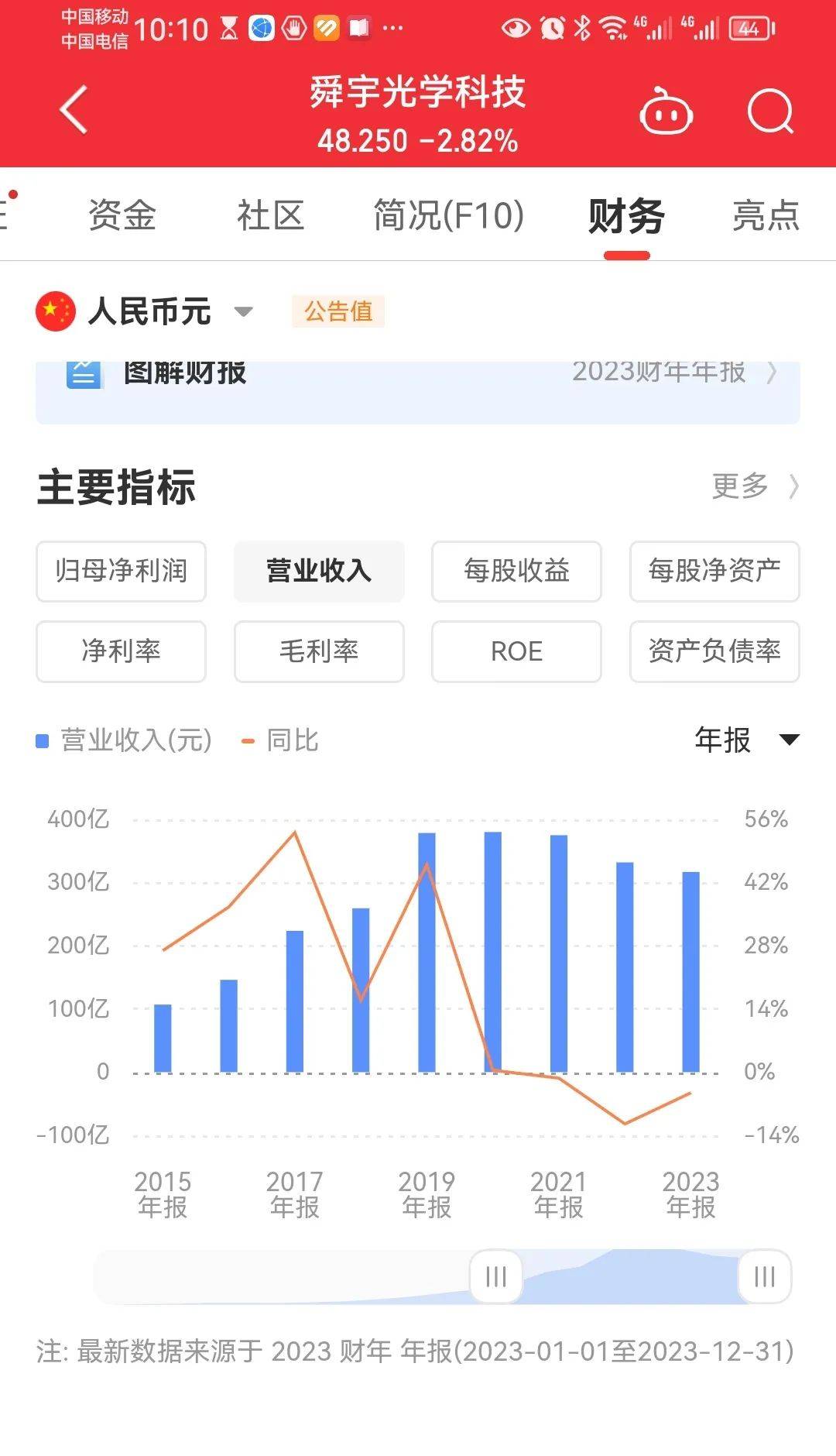Open the 图解财报 2023财年年报 card

(x=418, y=379)
